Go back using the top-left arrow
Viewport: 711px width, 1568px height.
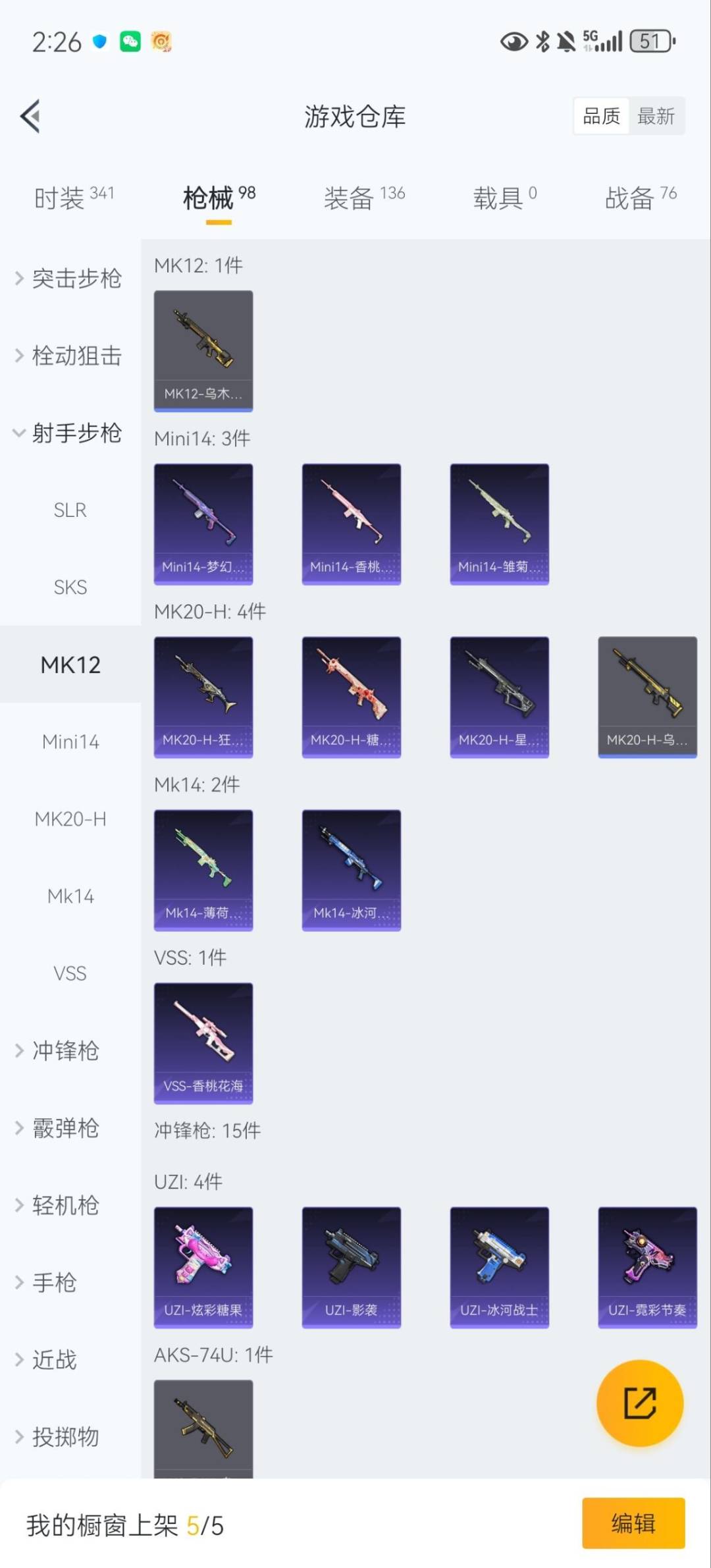click(x=30, y=116)
